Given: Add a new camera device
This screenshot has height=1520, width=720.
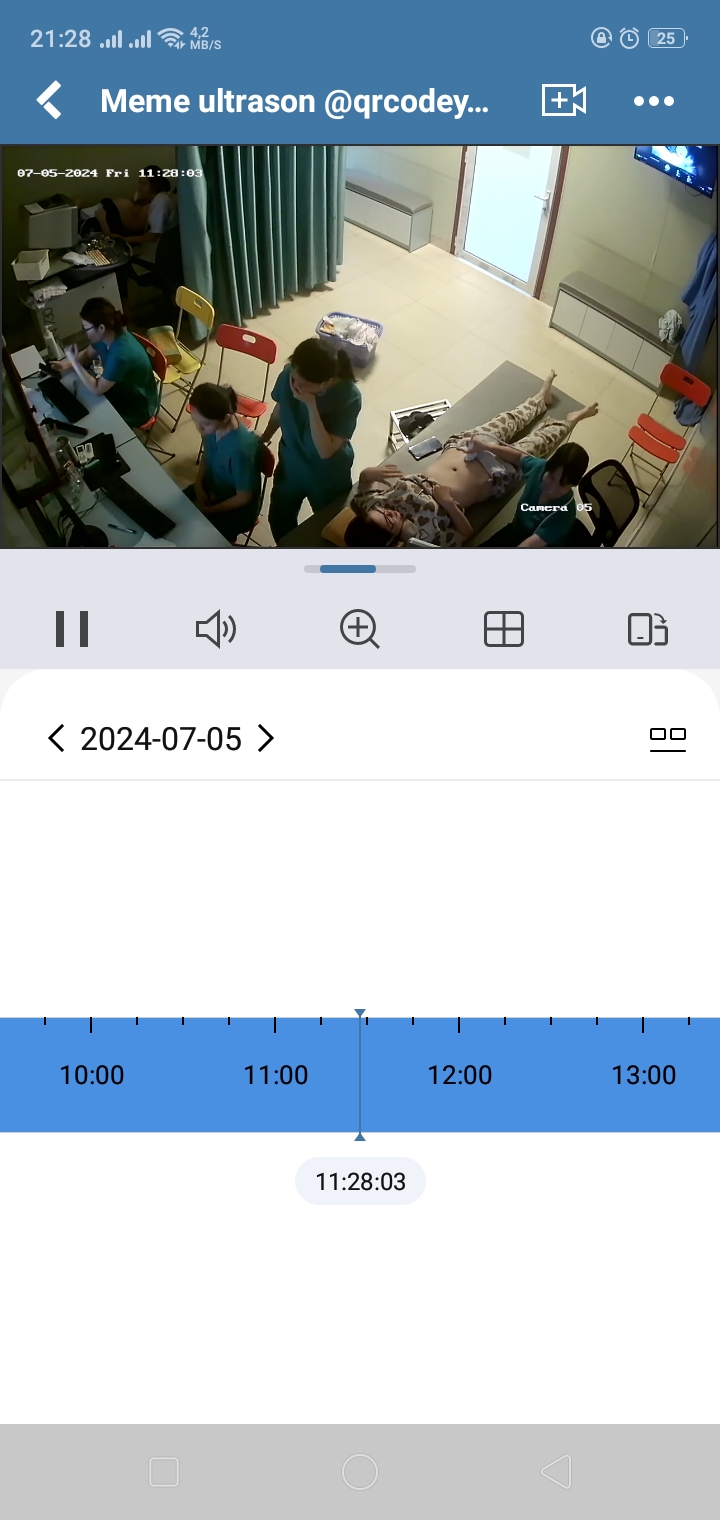Looking at the screenshot, I should click(563, 101).
